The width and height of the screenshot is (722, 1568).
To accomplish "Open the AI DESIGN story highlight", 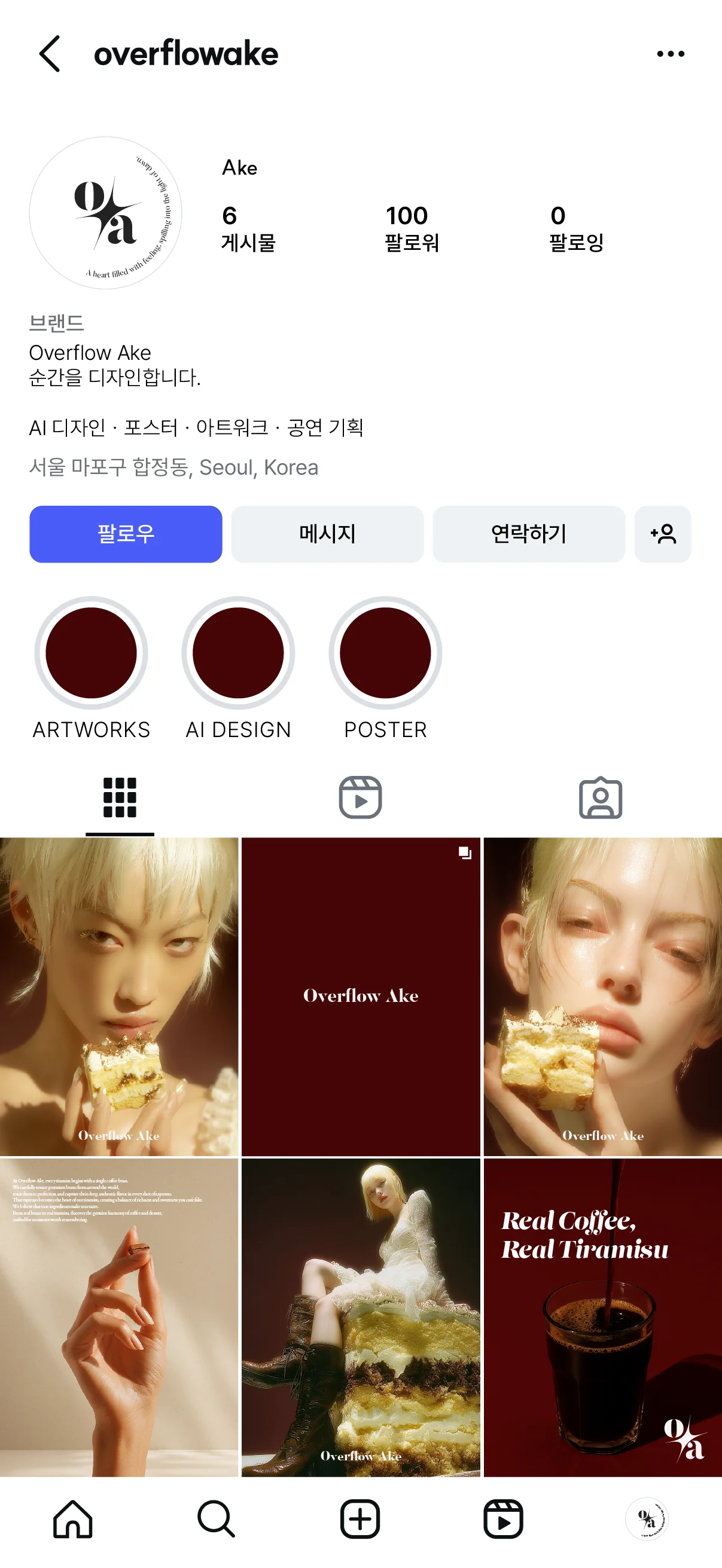I will pos(239,653).
